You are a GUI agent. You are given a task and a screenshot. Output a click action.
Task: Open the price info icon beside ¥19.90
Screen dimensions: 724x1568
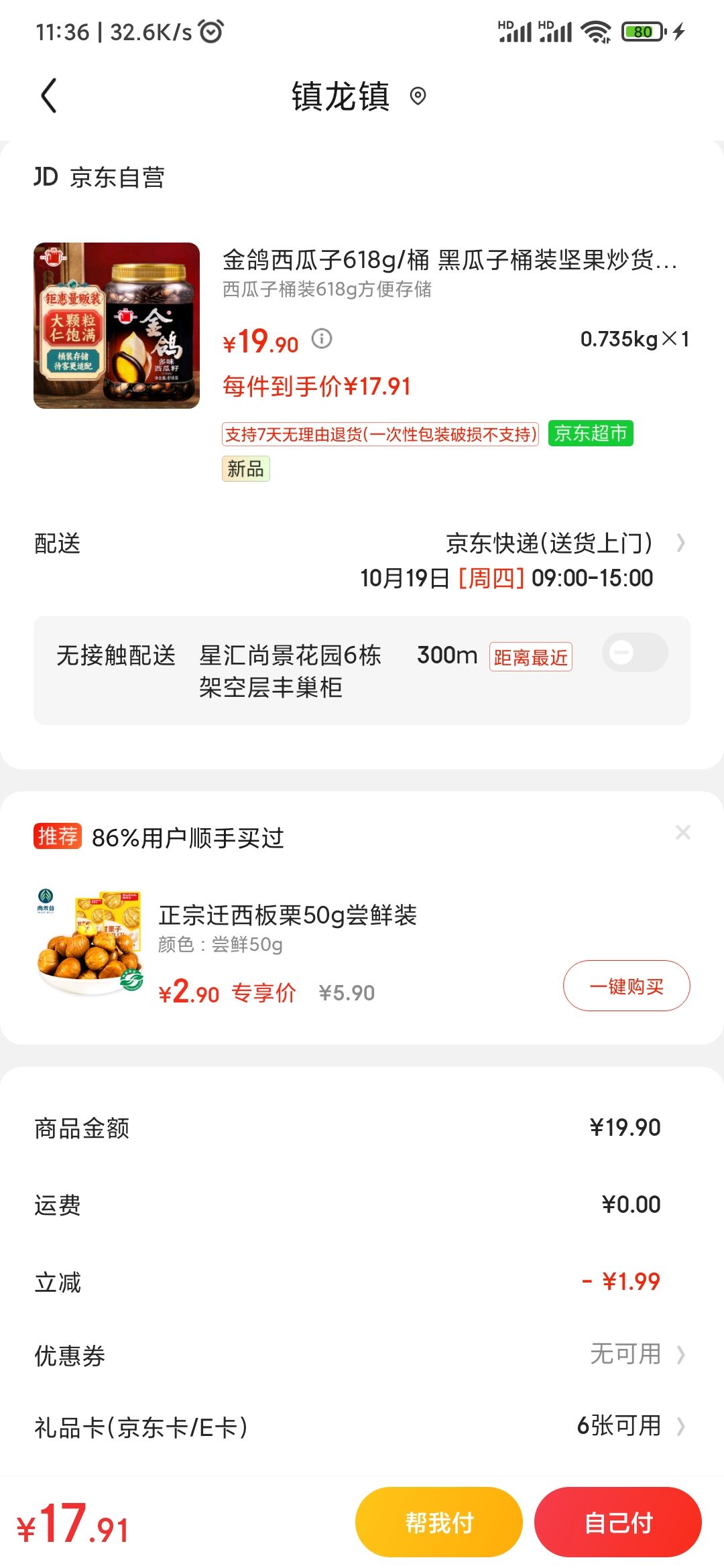click(x=322, y=339)
